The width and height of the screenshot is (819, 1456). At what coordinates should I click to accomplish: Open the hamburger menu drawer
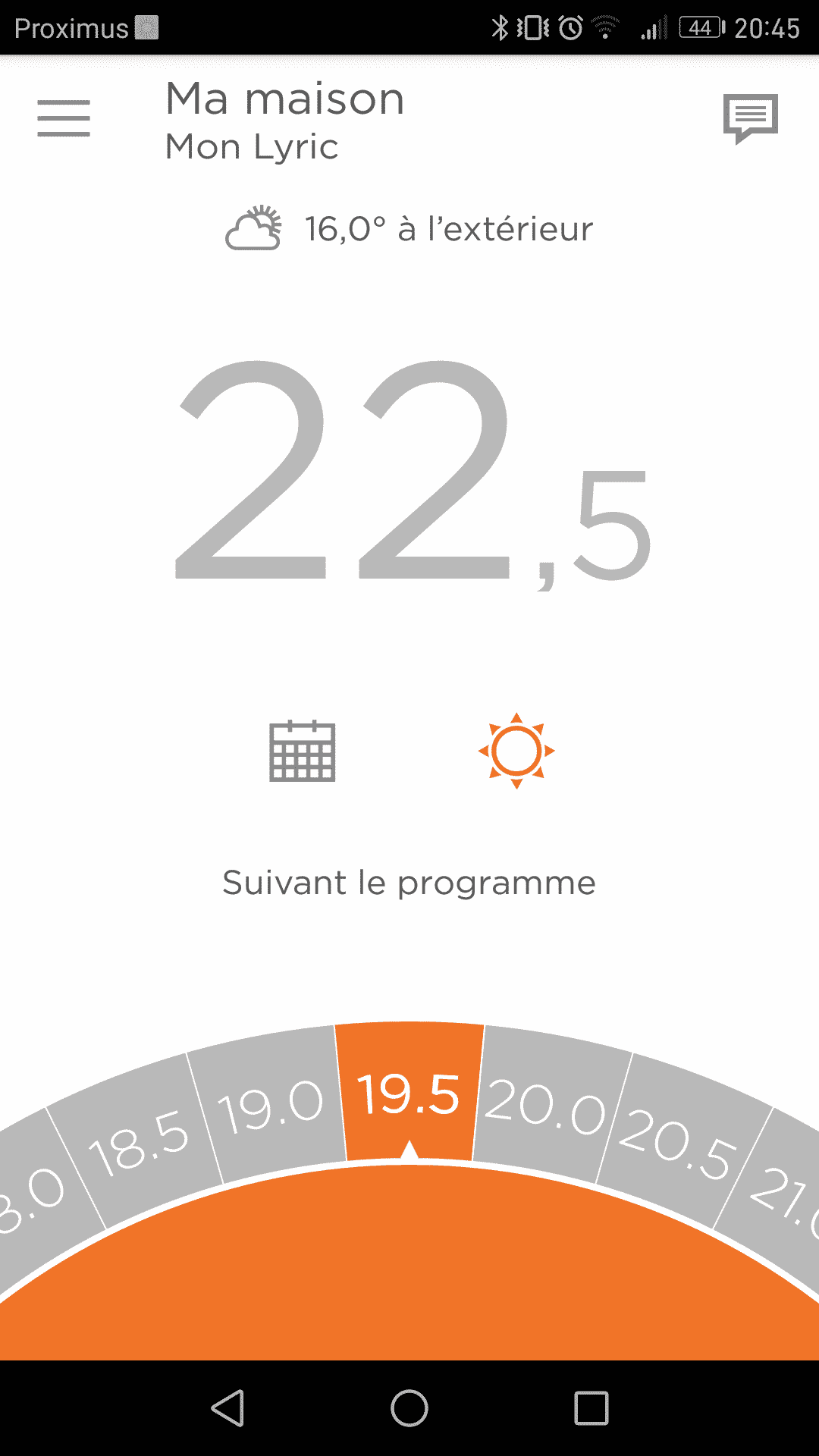(x=64, y=118)
